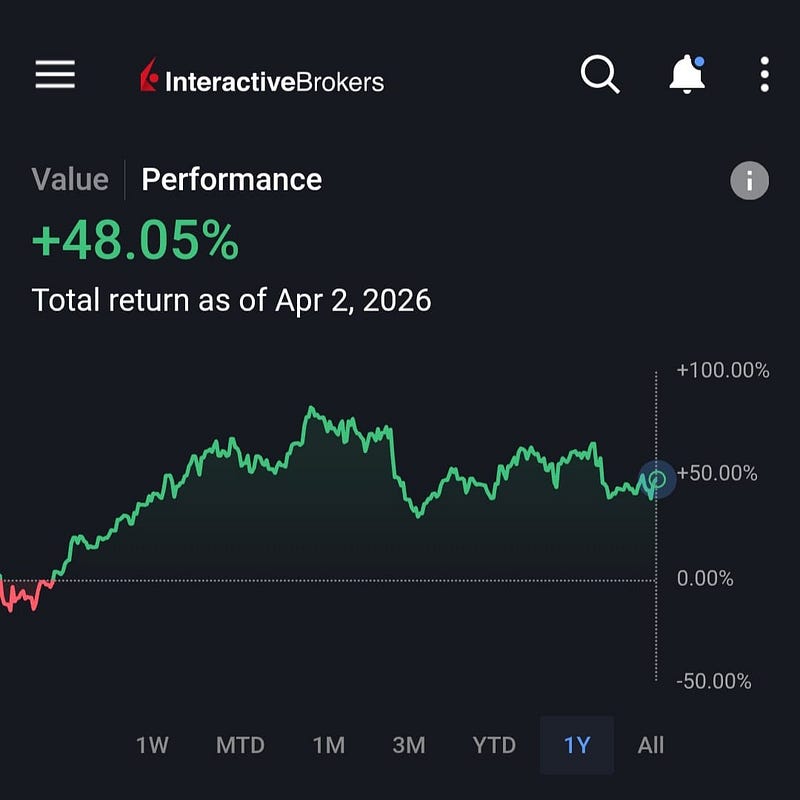Show All time performance
The image size is (800, 800).
(651, 745)
